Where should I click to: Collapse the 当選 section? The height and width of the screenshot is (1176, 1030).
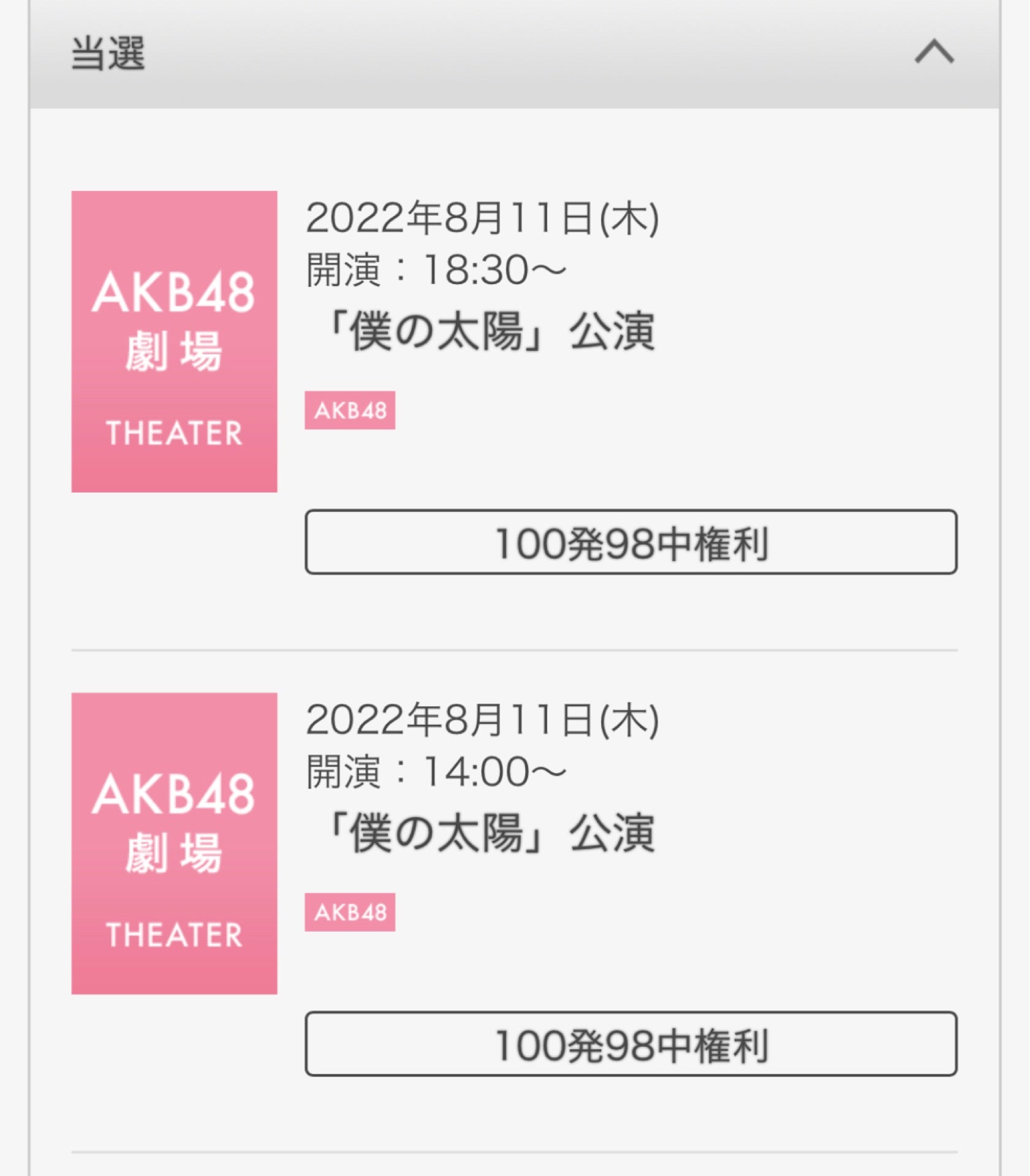934,53
